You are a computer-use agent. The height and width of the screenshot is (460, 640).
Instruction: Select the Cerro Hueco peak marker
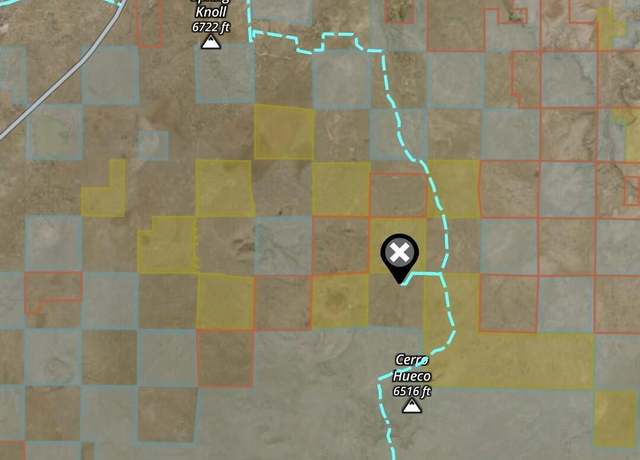point(412,407)
